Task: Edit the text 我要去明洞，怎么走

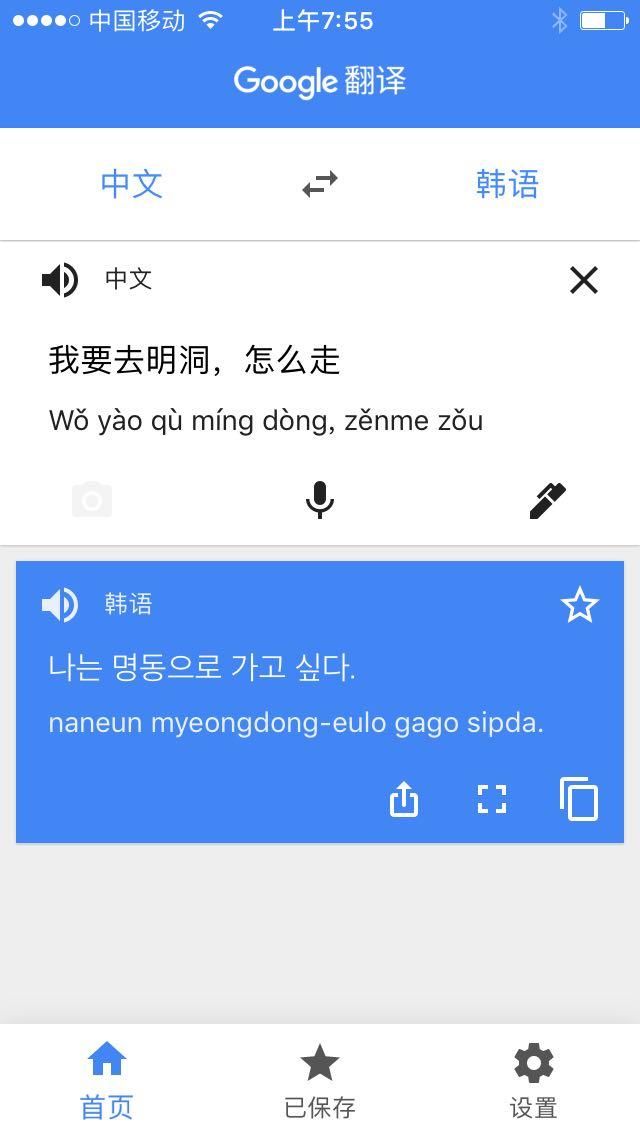Action: (195, 360)
